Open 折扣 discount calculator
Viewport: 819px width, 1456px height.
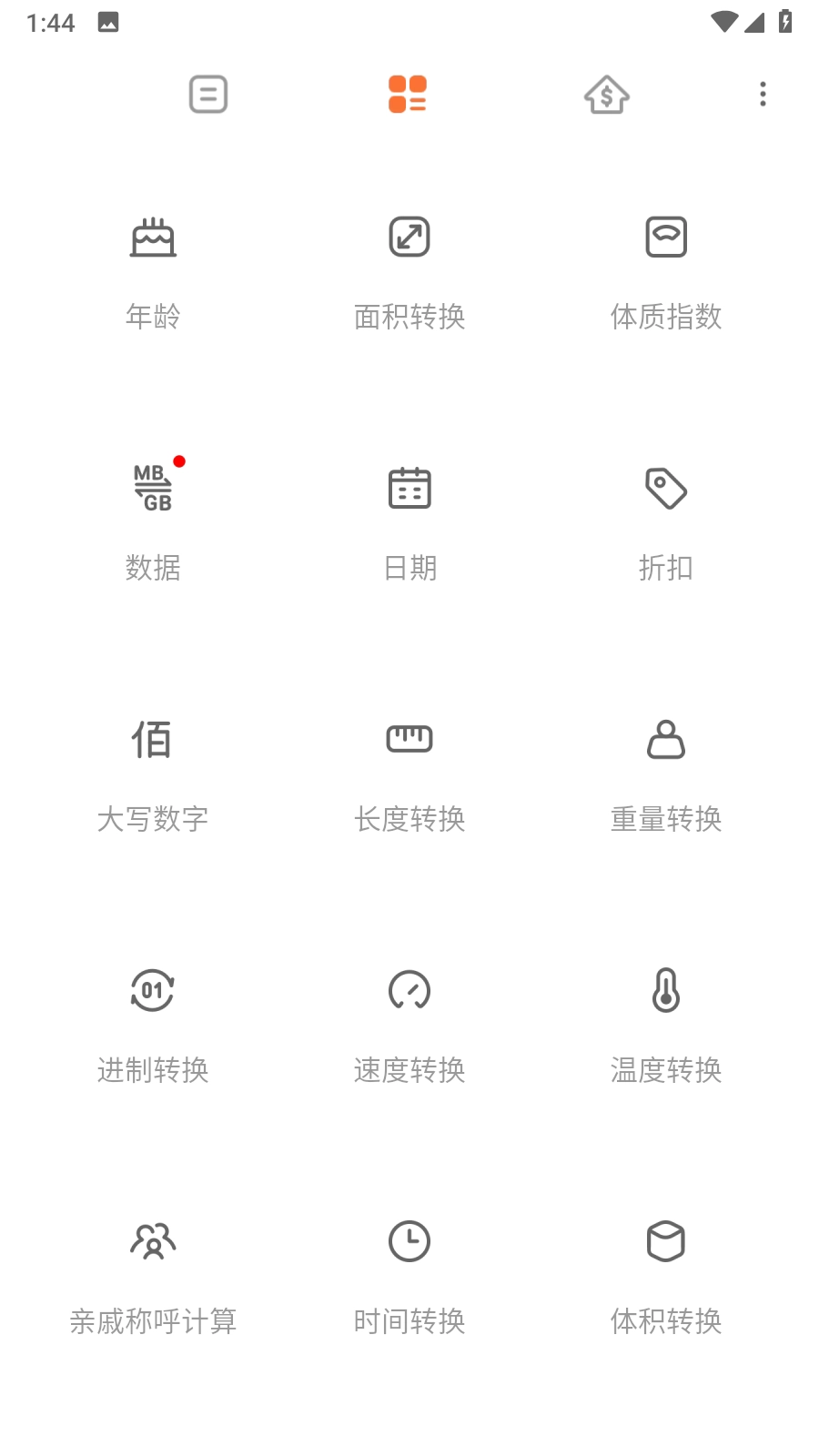pos(666,523)
